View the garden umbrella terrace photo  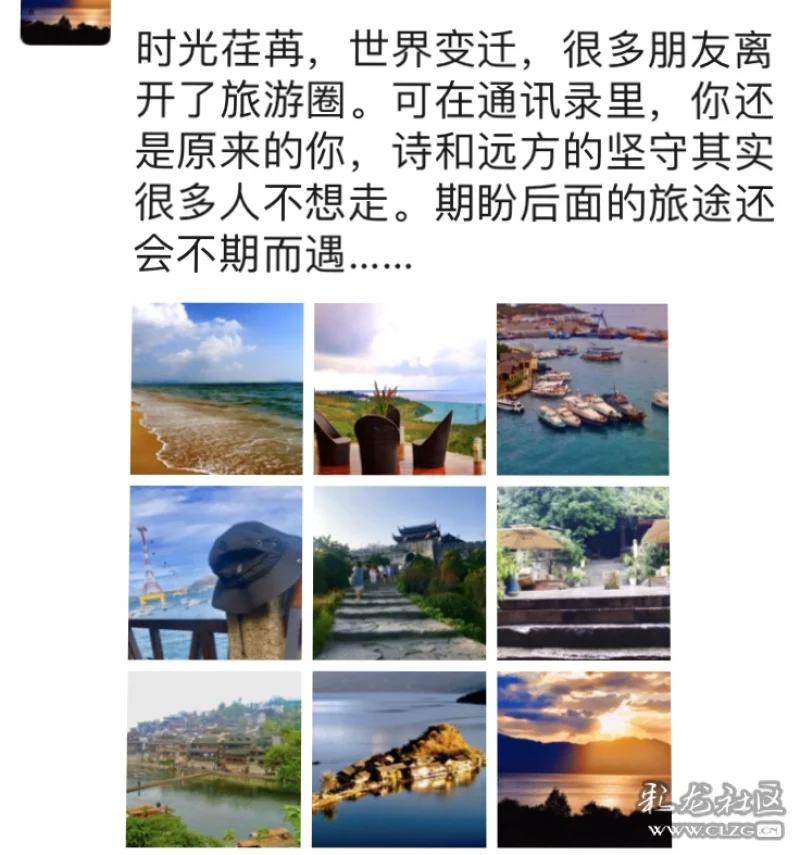click(582, 572)
